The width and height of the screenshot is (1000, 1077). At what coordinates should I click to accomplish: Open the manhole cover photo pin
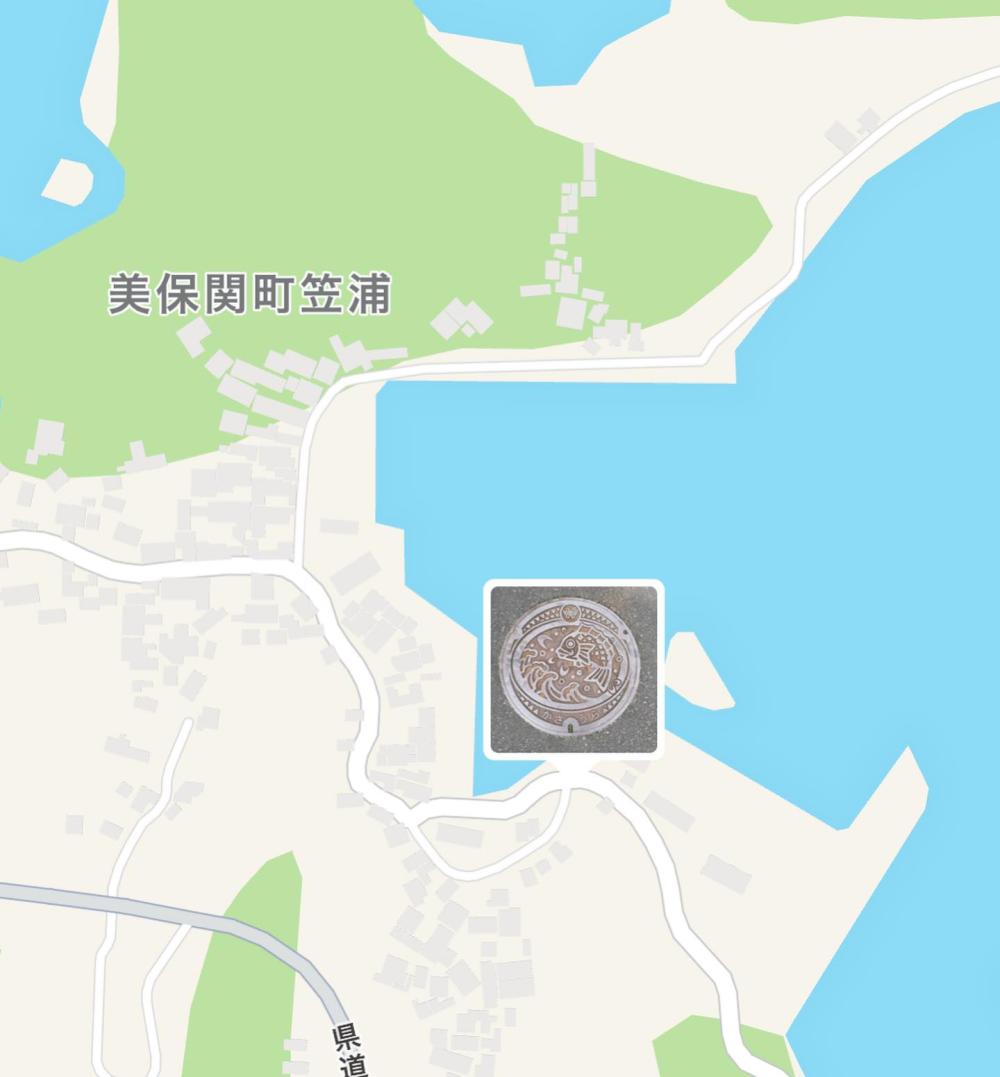574,669
